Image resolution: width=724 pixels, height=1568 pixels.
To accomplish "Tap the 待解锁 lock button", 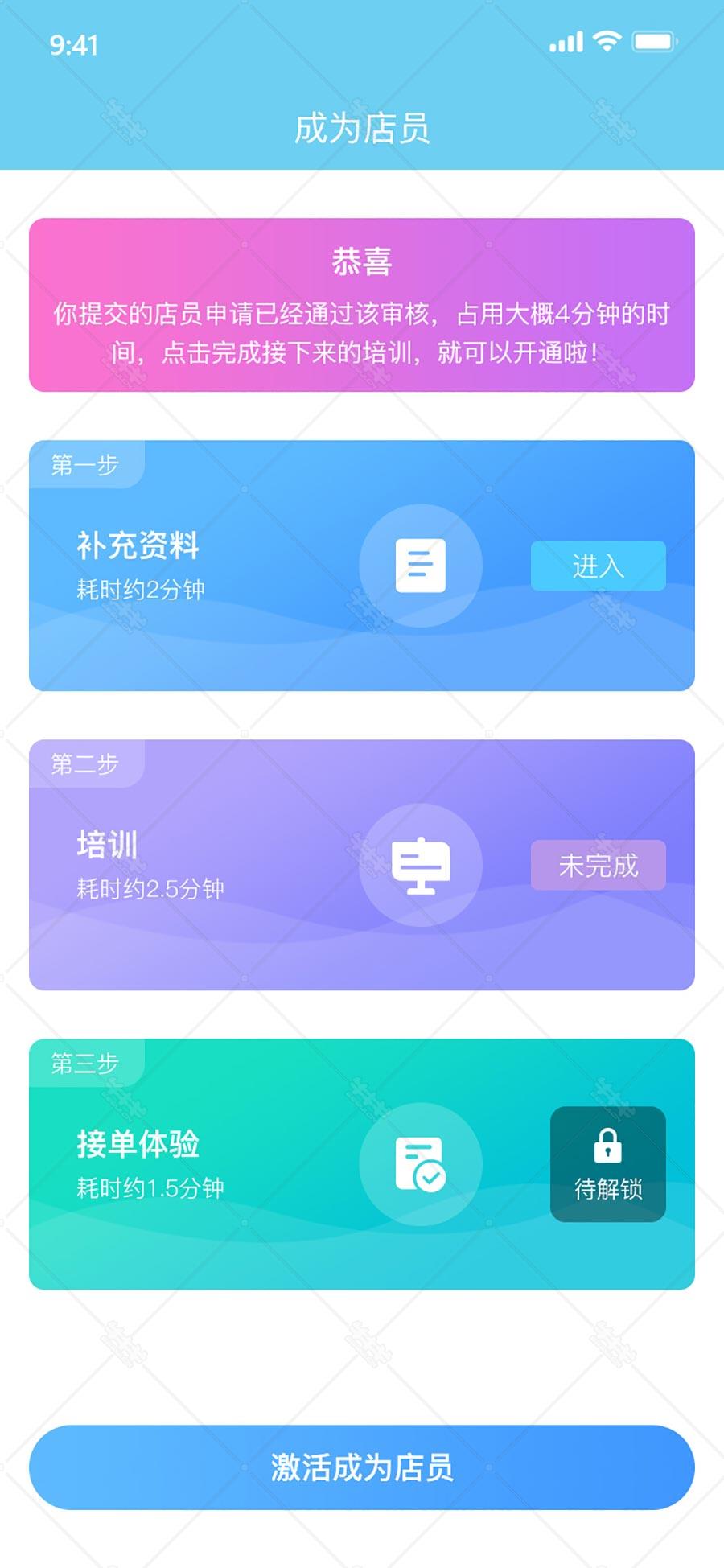I will coord(608,1164).
